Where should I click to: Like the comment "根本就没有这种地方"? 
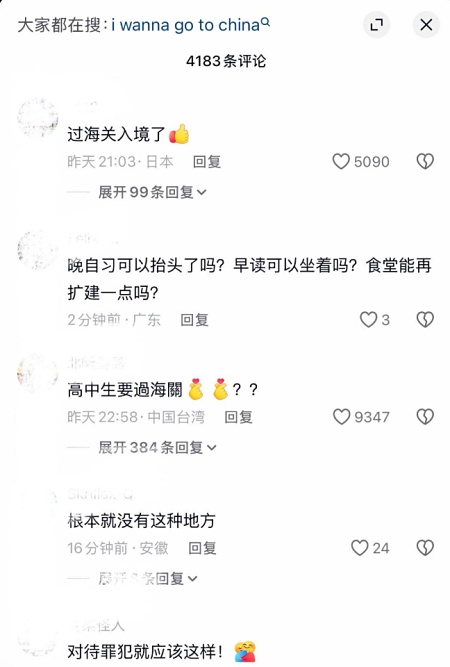coord(359,548)
